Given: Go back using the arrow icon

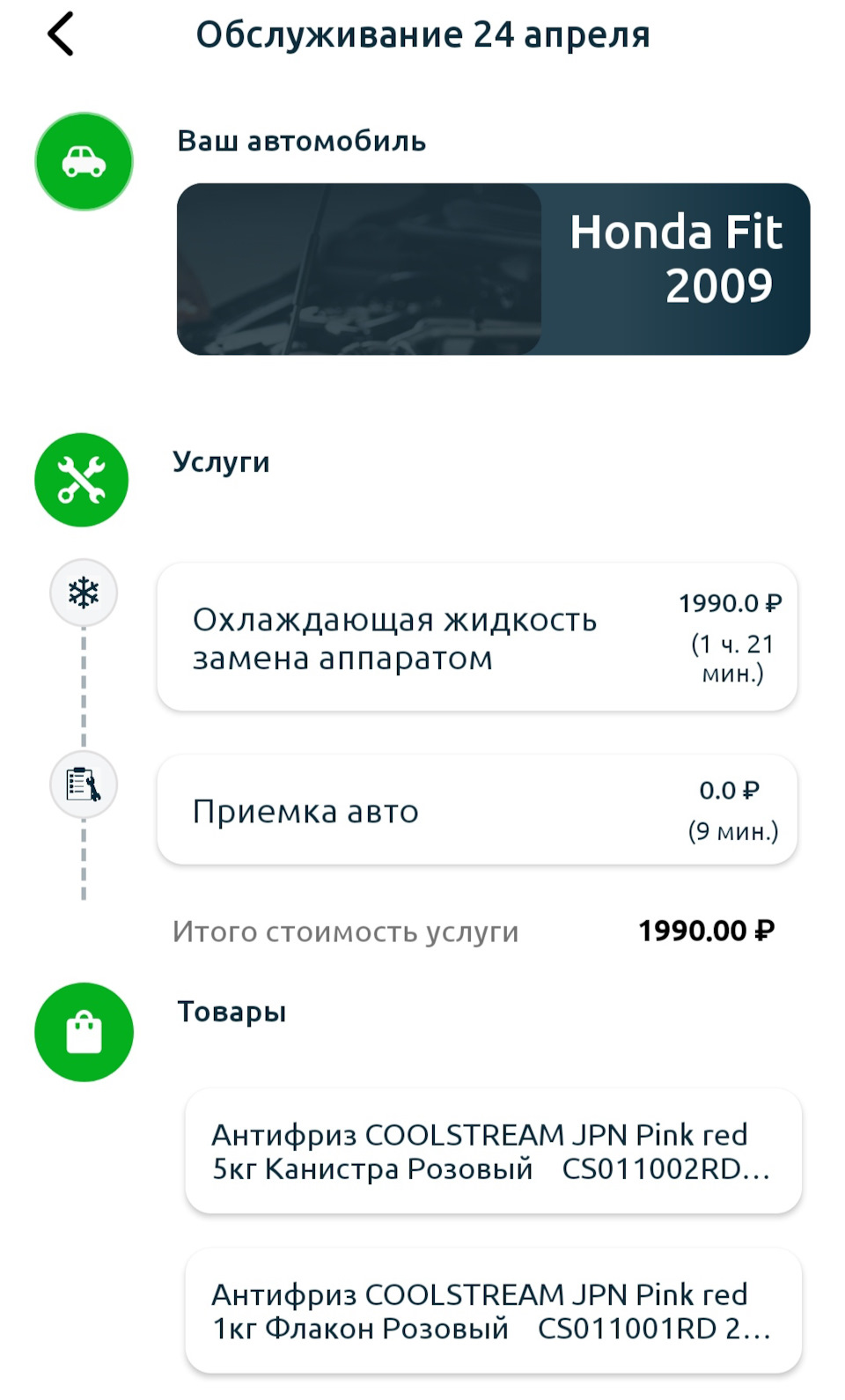Looking at the screenshot, I should pos(60,35).
